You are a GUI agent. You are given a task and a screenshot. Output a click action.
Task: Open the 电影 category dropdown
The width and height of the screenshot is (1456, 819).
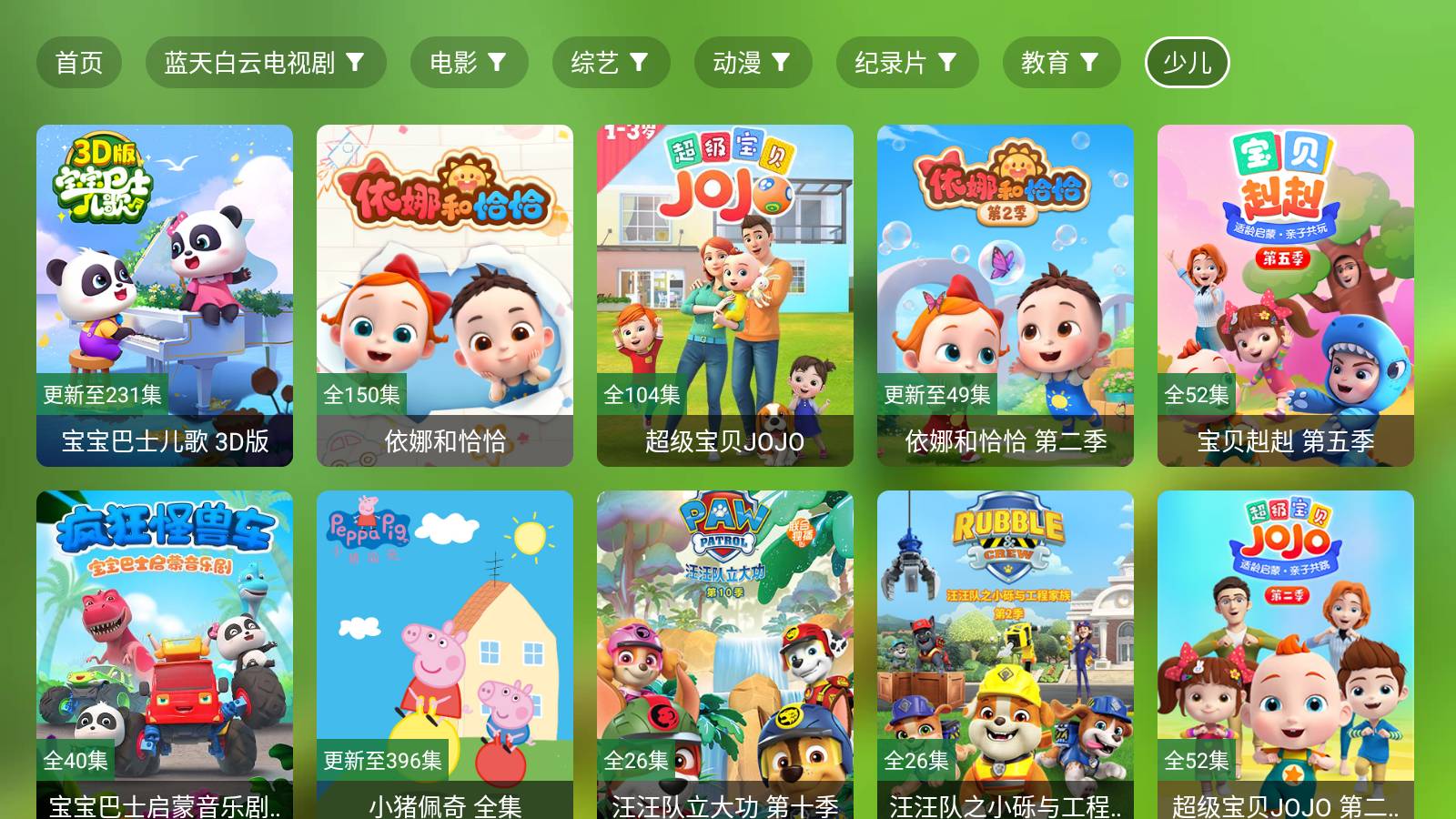(x=469, y=63)
